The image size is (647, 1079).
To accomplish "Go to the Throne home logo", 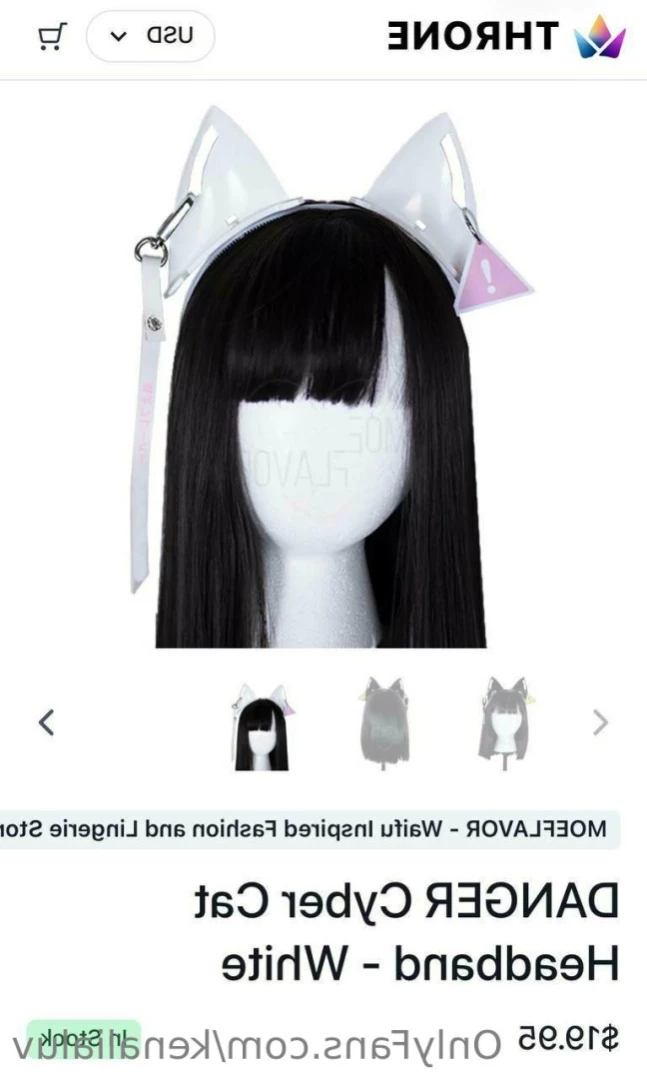I will pos(506,37).
